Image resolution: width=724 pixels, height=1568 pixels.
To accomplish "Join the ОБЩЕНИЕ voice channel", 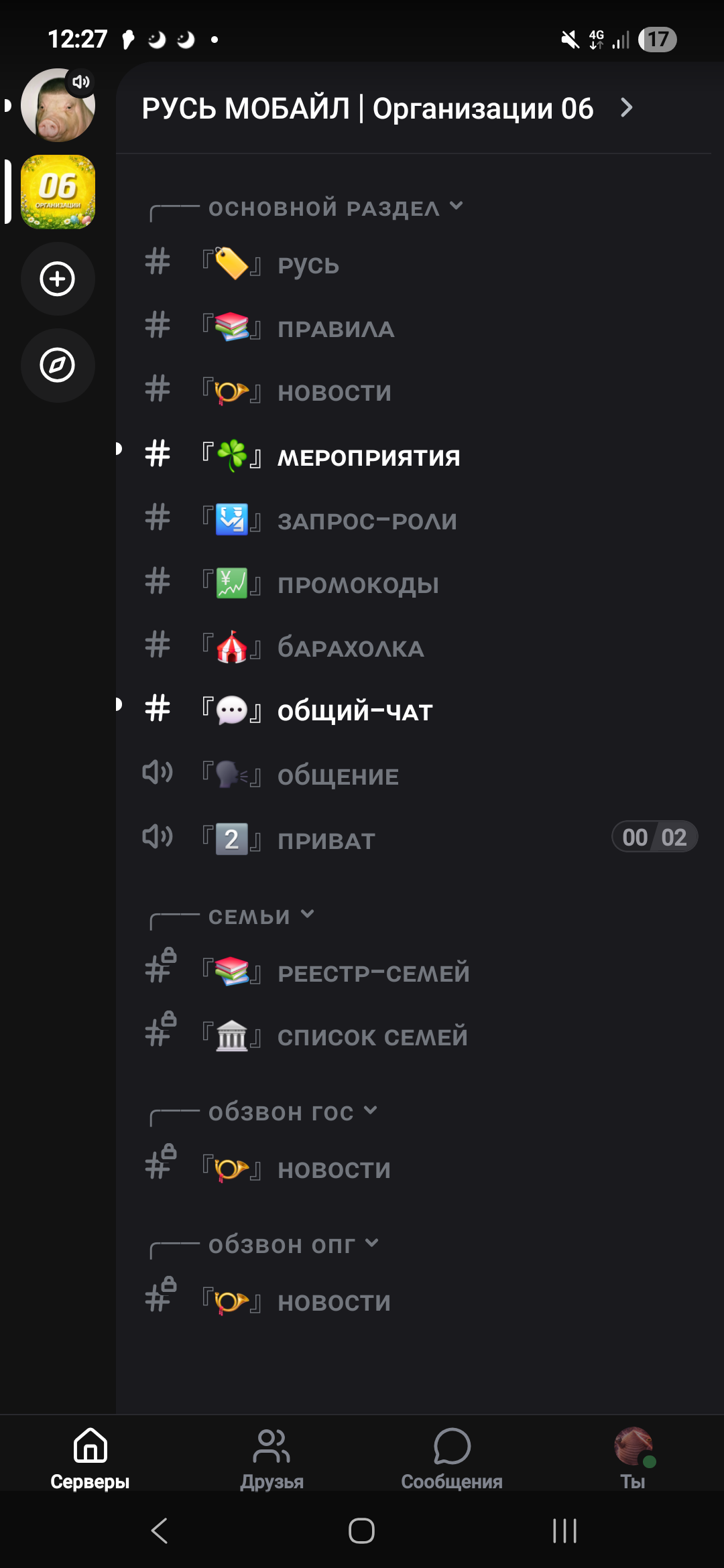I will point(338,776).
